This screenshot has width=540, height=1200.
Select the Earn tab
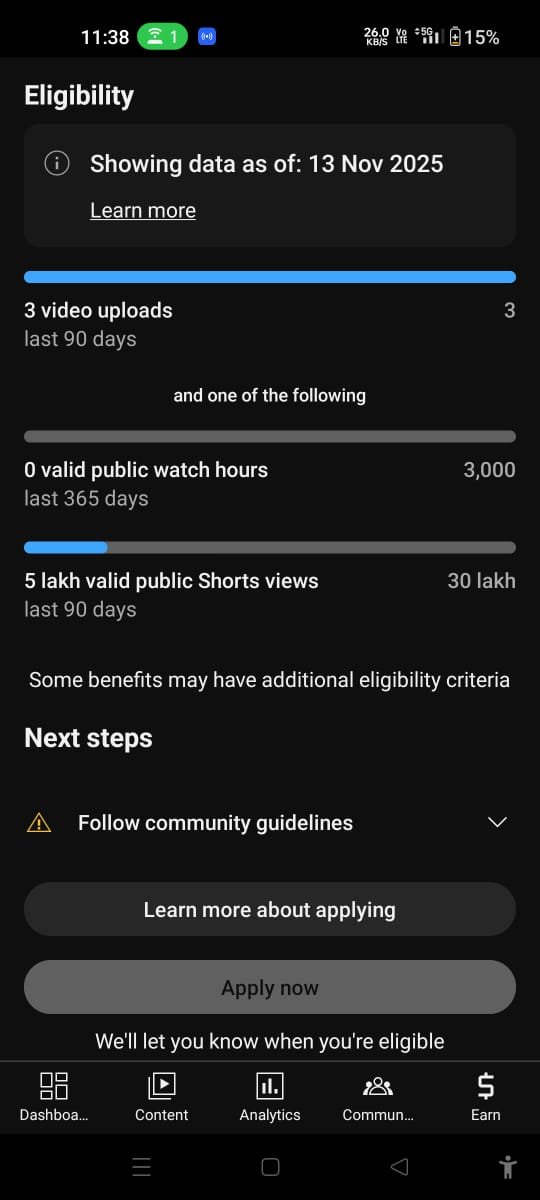[x=486, y=1097]
